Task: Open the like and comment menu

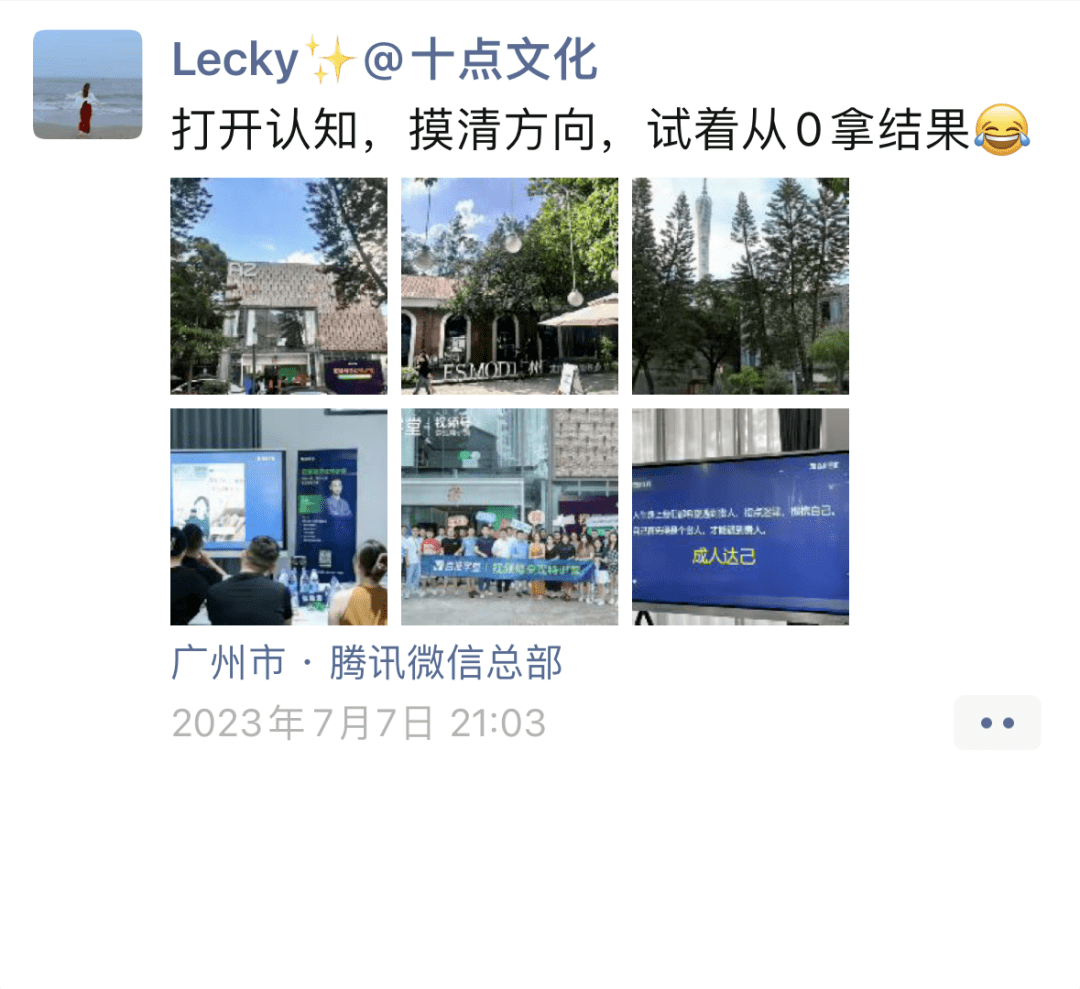Action: (997, 723)
